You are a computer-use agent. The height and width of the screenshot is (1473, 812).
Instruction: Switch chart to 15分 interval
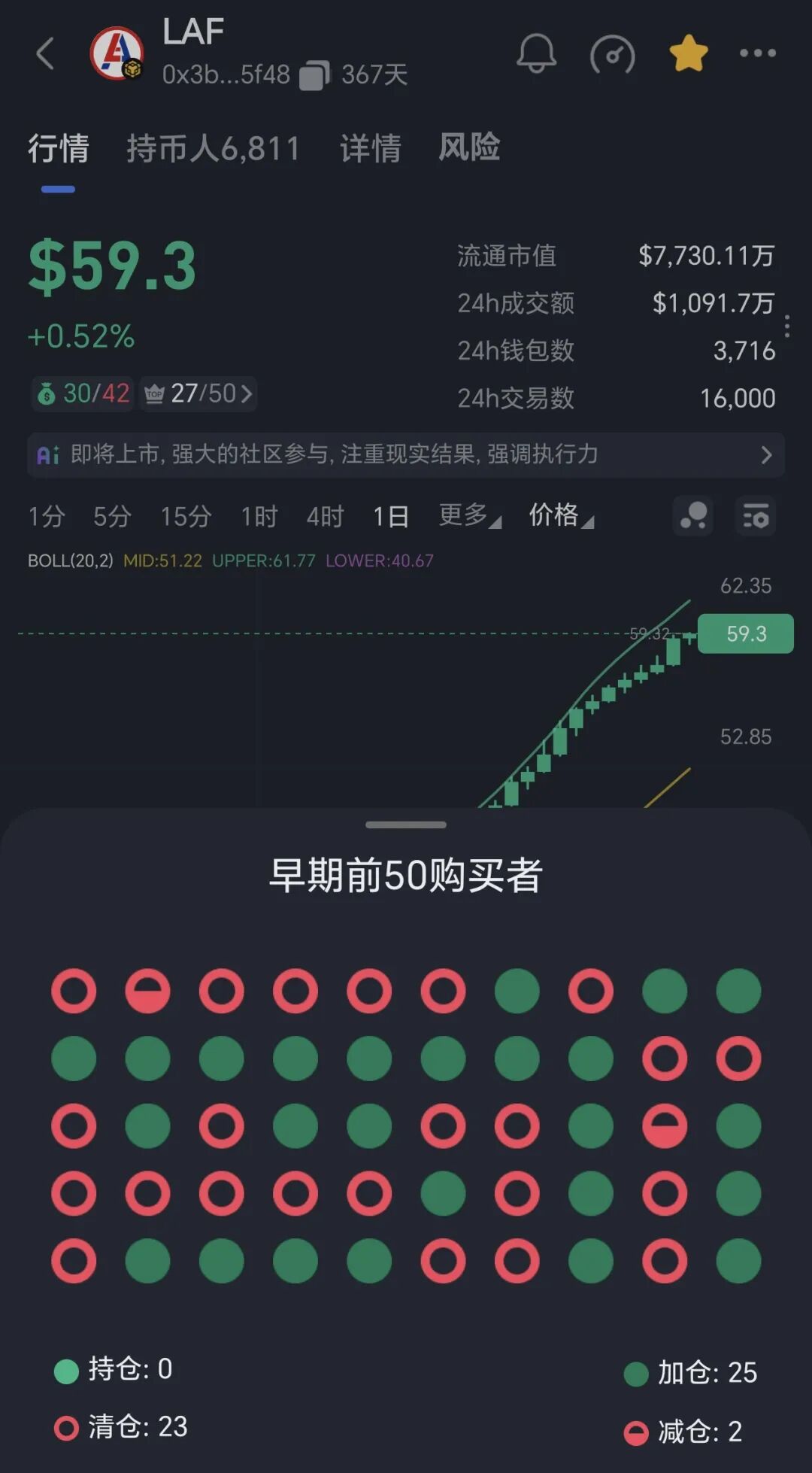[x=185, y=517]
